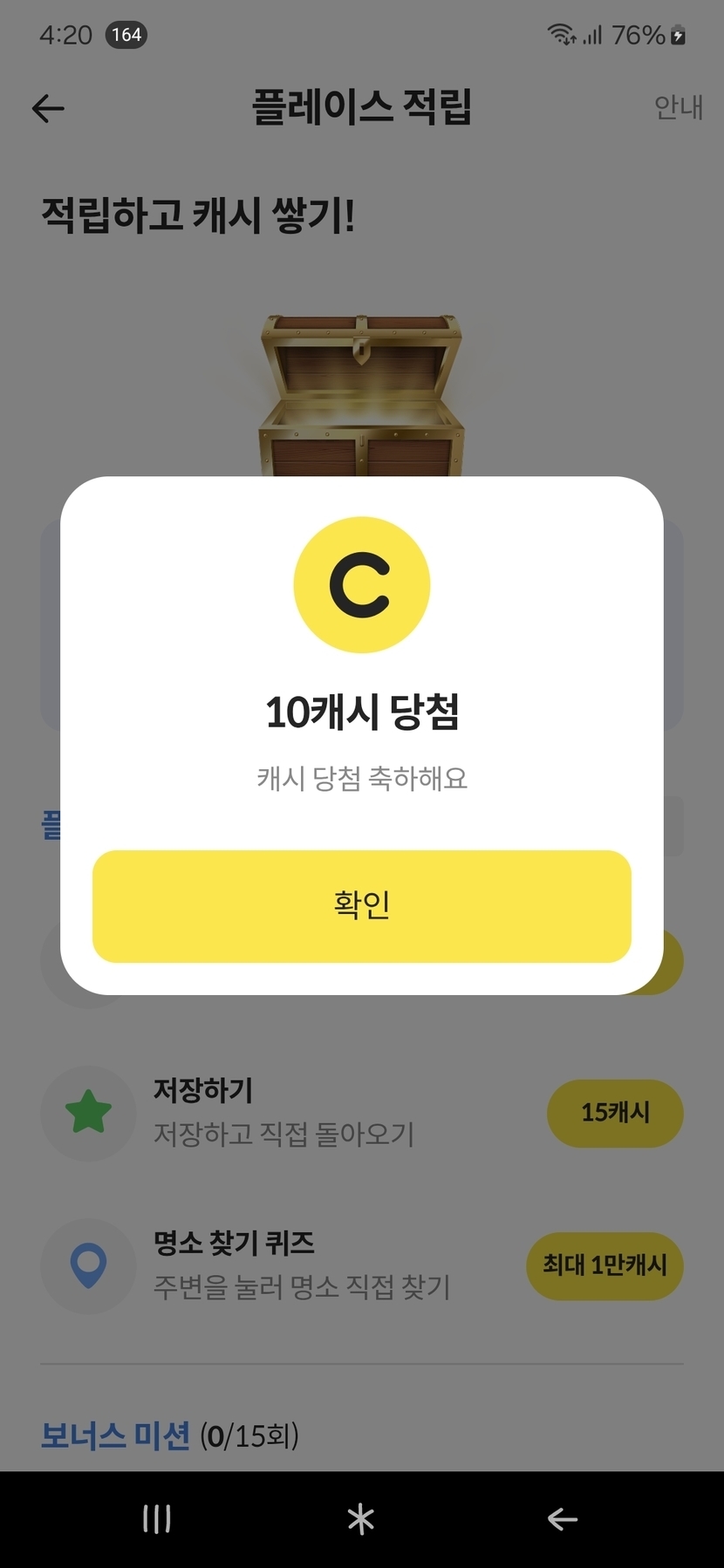Confirm the 10캐시 당첨 dialog with 확인
The height and width of the screenshot is (1568, 724).
click(x=361, y=906)
